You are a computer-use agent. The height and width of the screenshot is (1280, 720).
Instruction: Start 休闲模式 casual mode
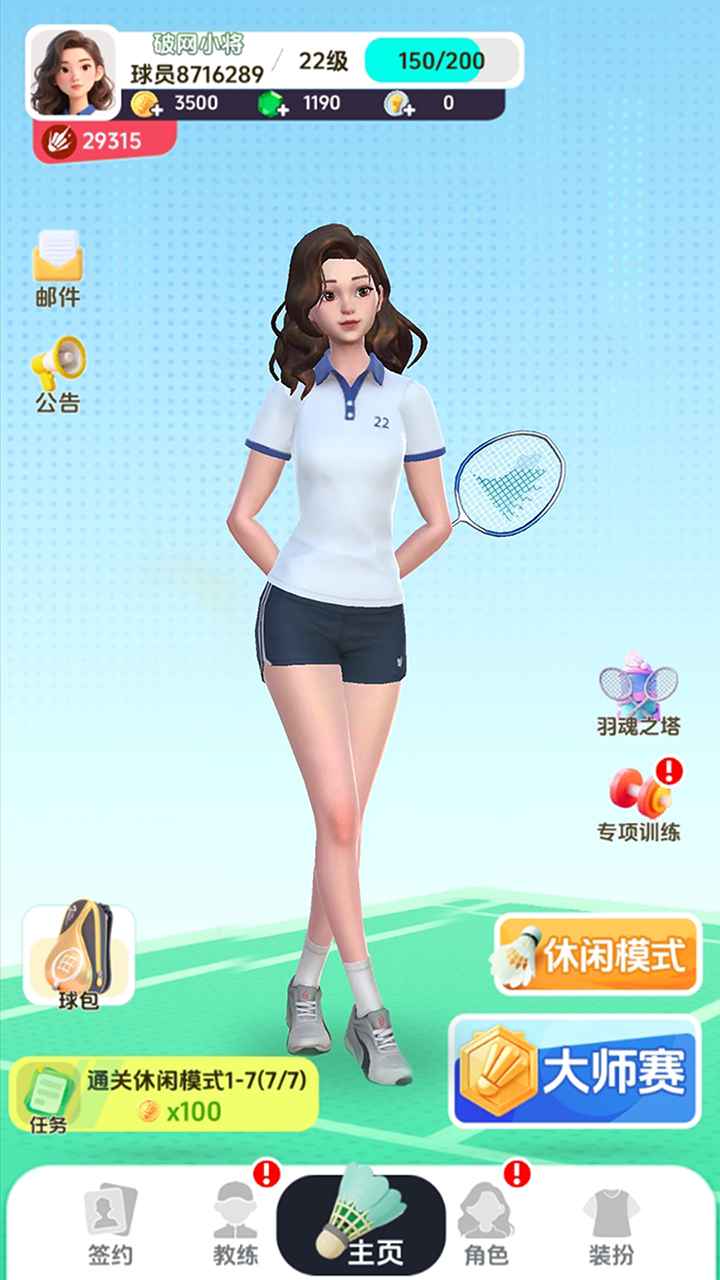pyautogui.click(x=598, y=956)
